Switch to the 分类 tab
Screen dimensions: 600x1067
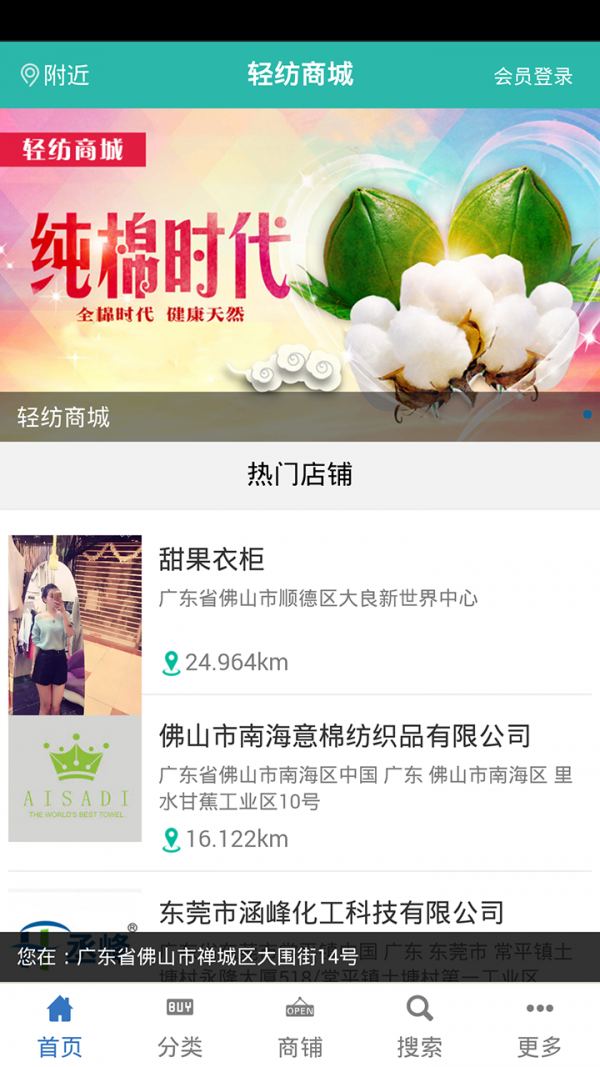[180, 1027]
